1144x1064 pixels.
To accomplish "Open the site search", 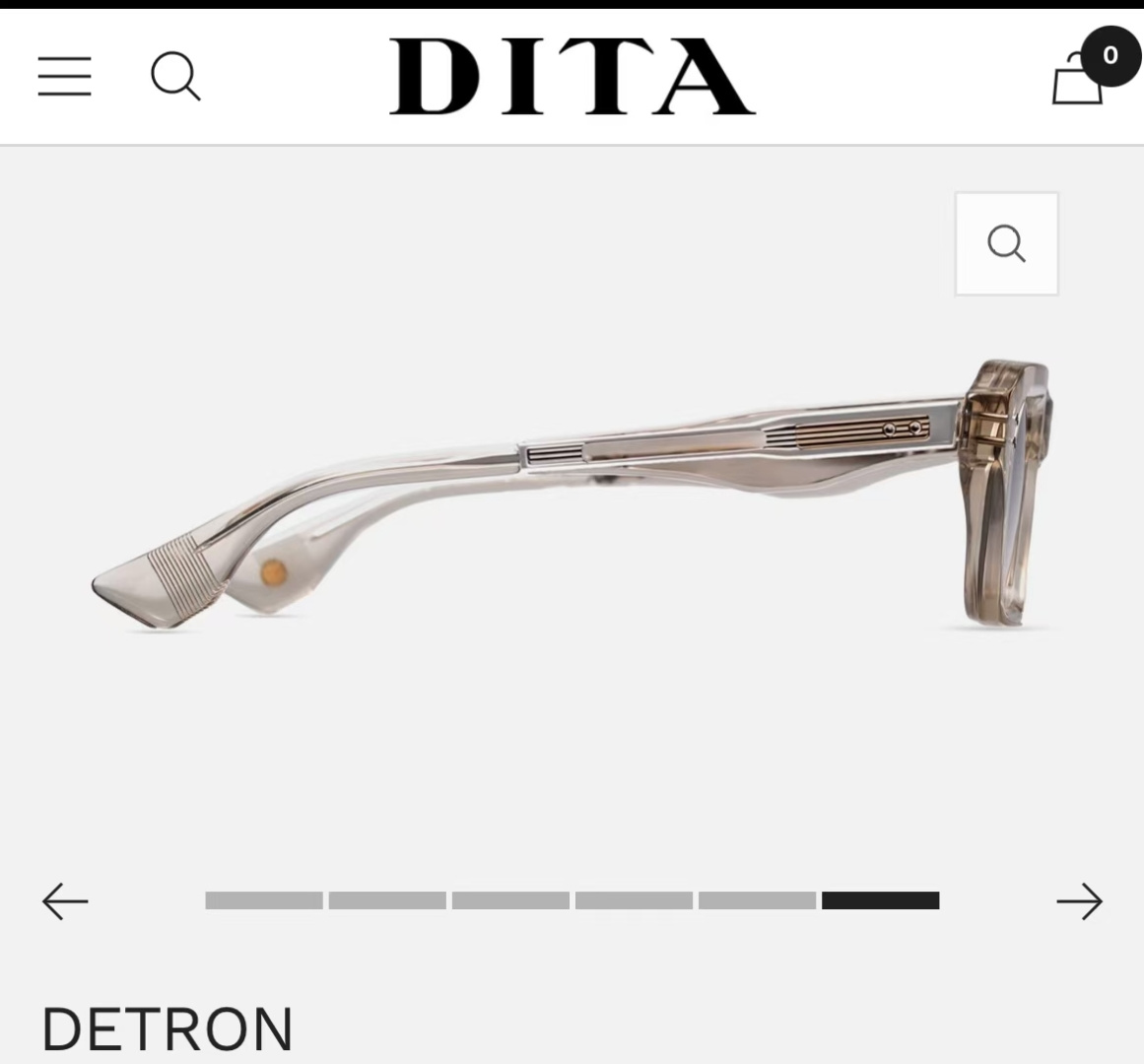I will (175, 77).
